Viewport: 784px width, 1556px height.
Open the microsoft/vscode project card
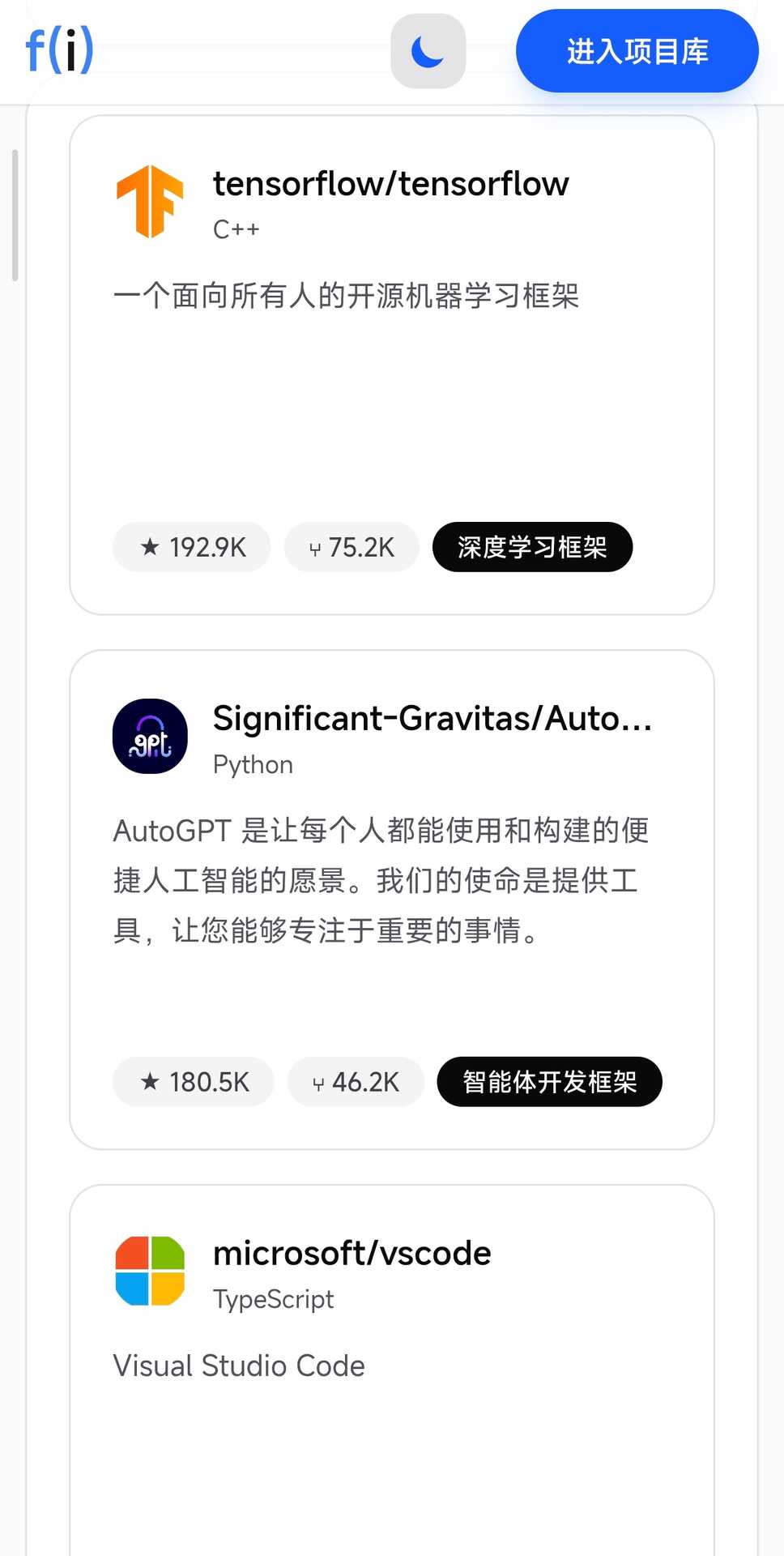click(x=352, y=1254)
